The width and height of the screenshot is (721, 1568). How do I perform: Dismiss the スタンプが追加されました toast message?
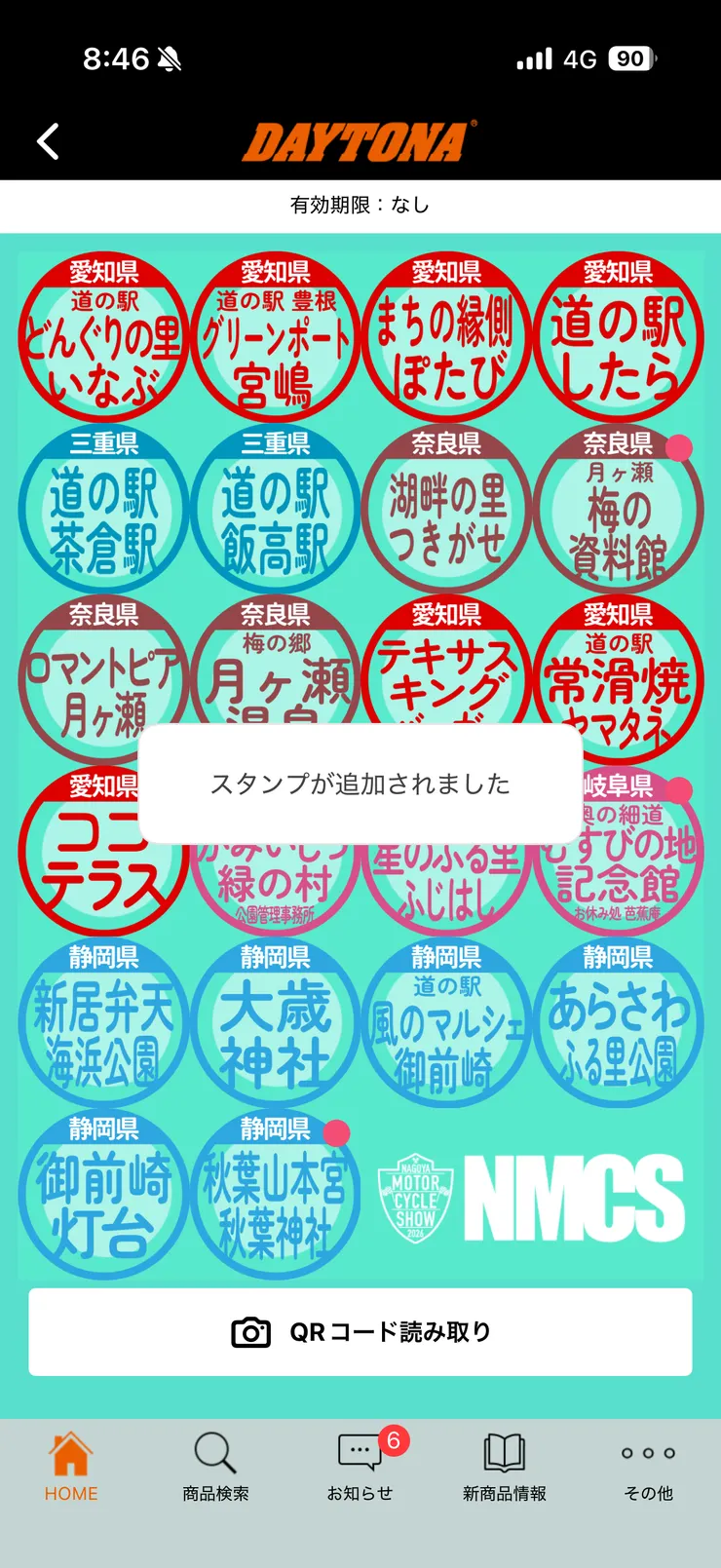[360, 783]
